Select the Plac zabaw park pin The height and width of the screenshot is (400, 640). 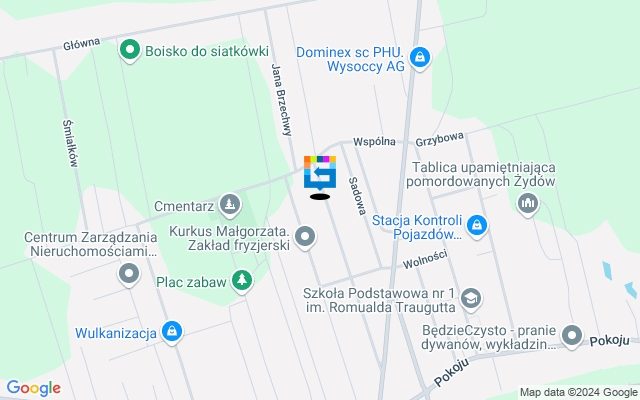coord(241,282)
